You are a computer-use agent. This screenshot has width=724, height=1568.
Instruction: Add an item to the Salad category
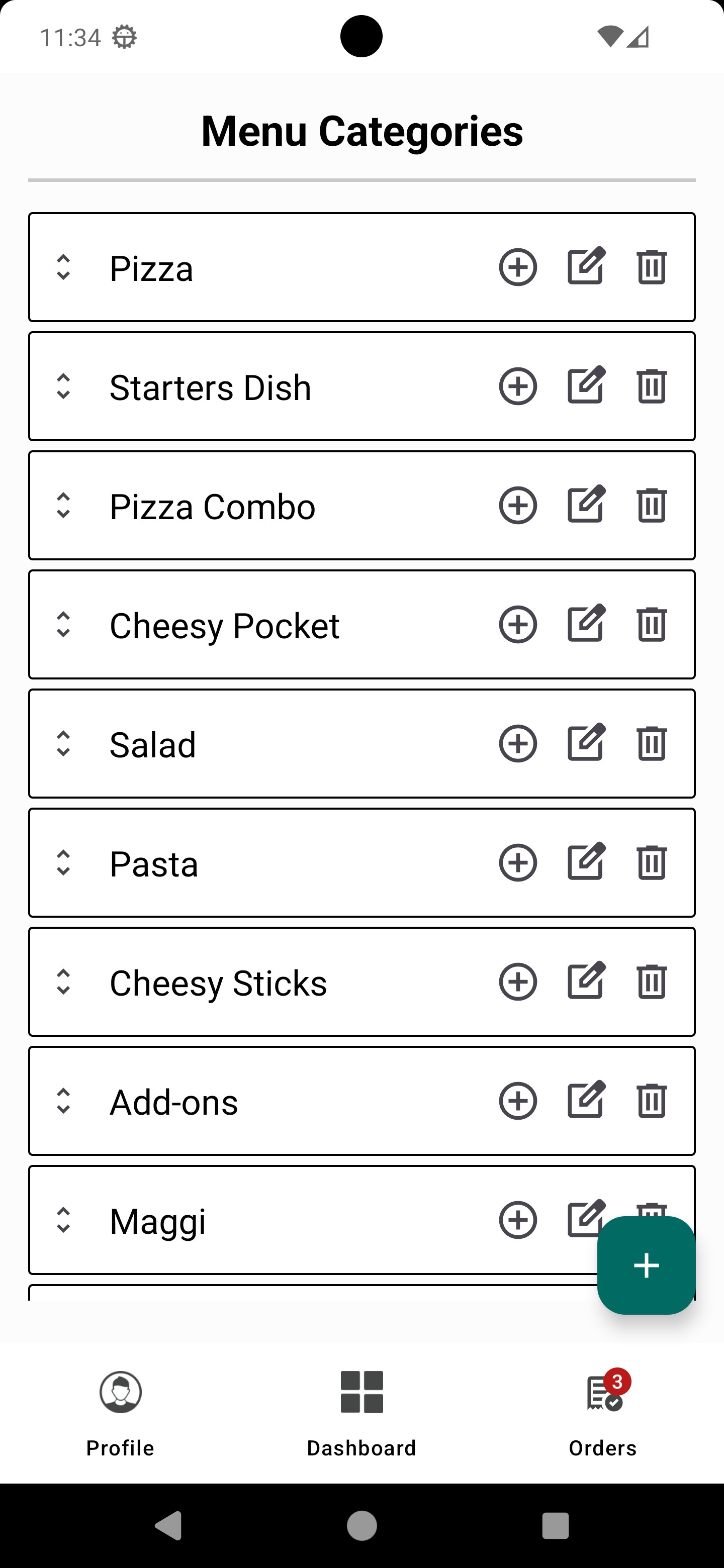coord(518,743)
